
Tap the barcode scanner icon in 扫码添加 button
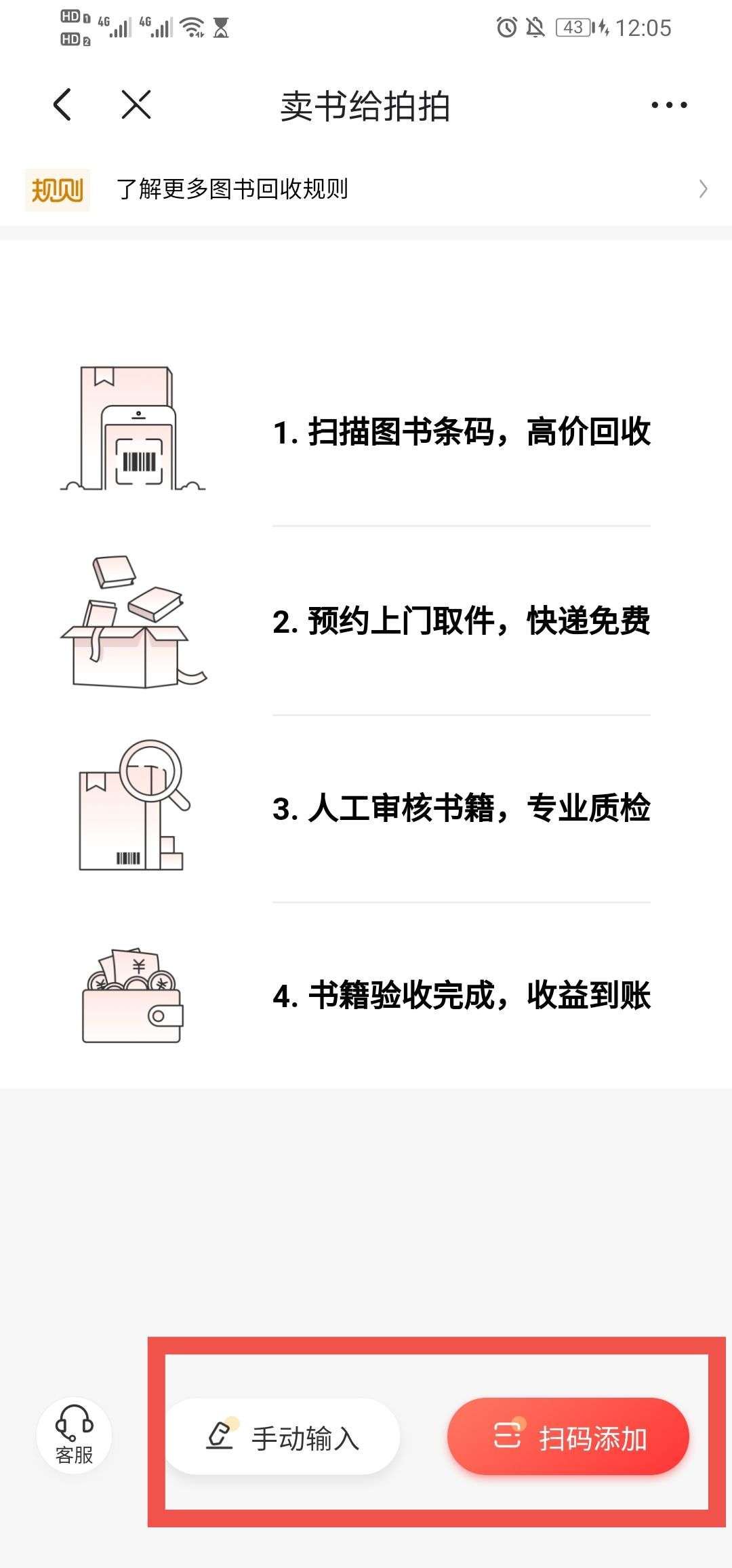pyautogui.click(x=507, y=1435)
